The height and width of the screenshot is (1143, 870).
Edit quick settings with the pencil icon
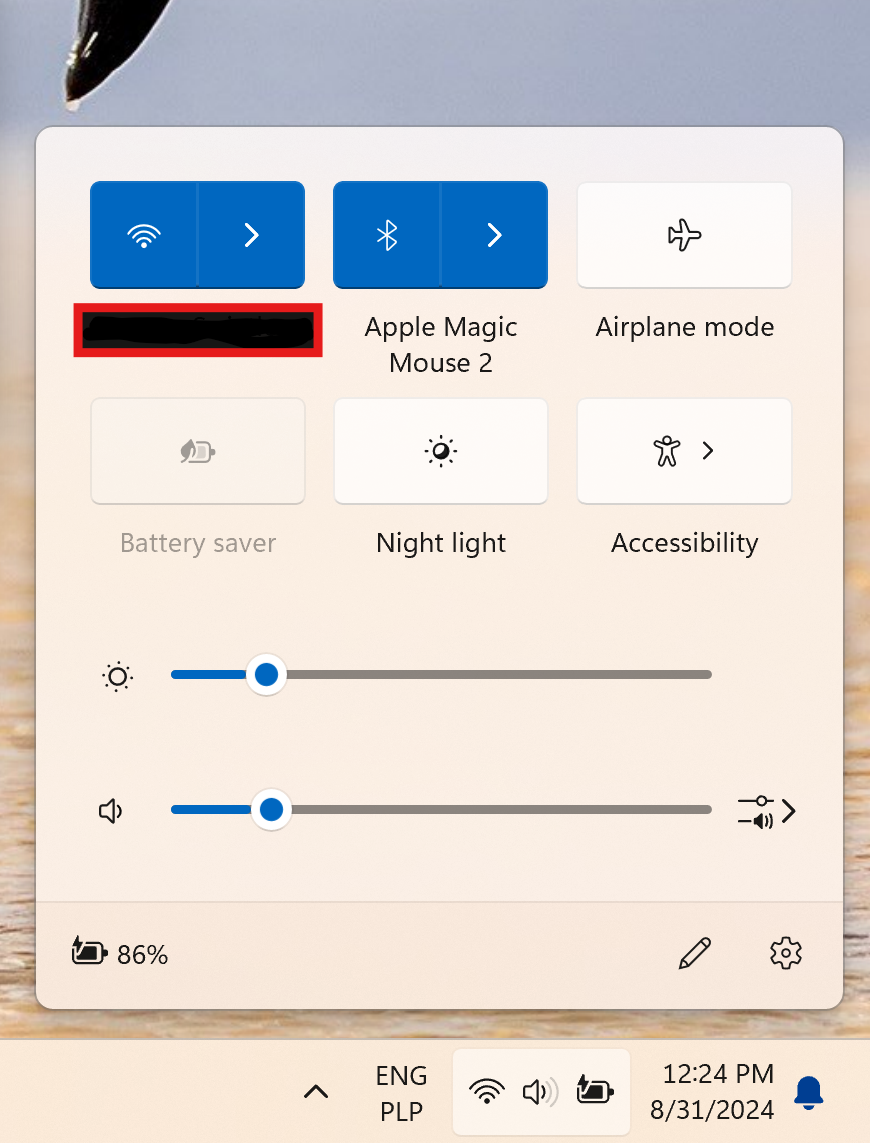point(694,953)
